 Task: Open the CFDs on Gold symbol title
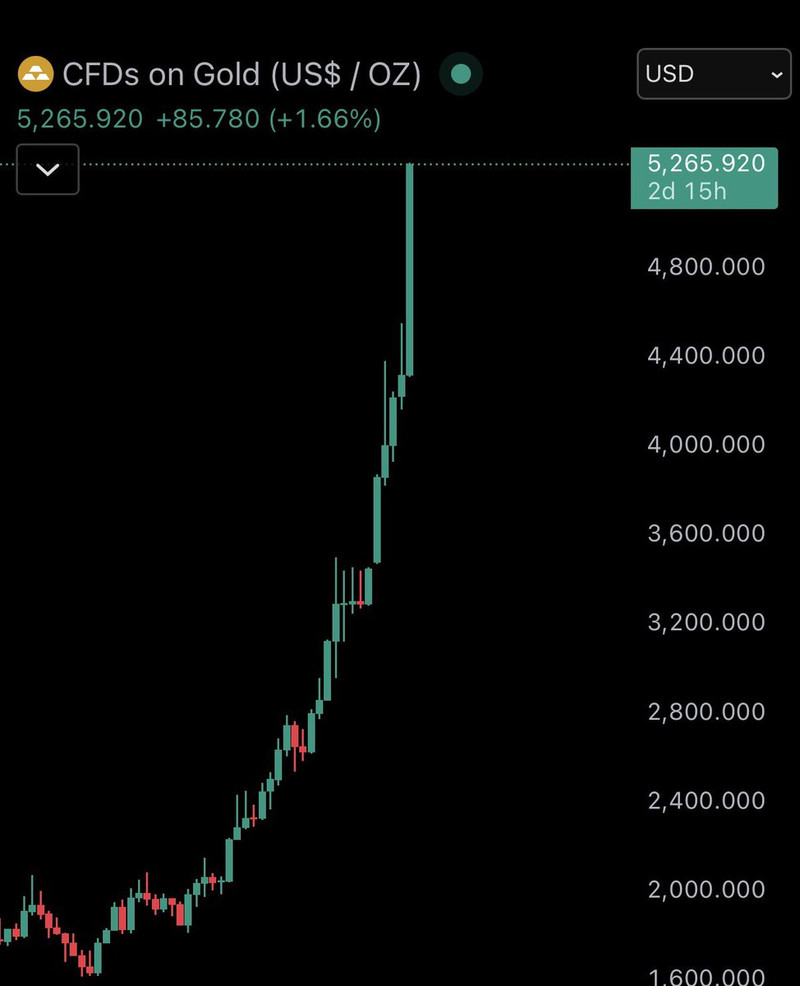click(240, 74)
